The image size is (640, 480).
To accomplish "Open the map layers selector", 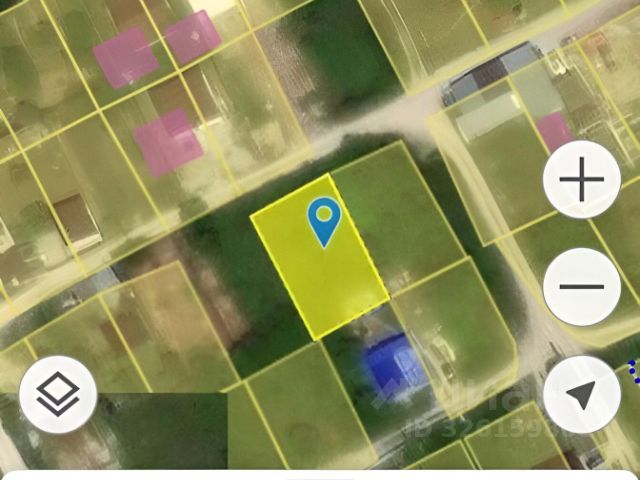I will [58, 394].
